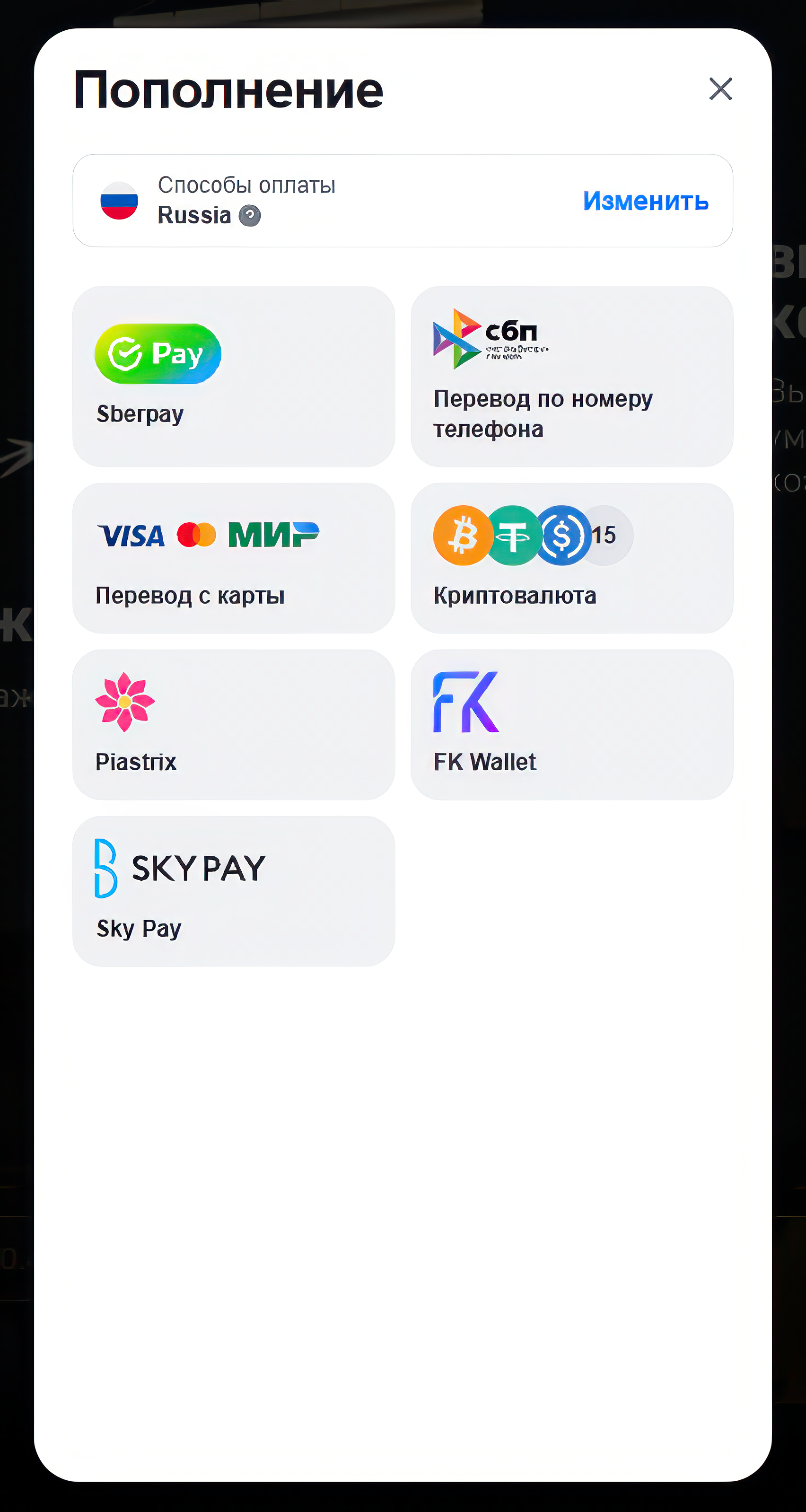Select Sky Pay payment method
Viewport: 806px width, 1512px height.
[x=233, y=890]
